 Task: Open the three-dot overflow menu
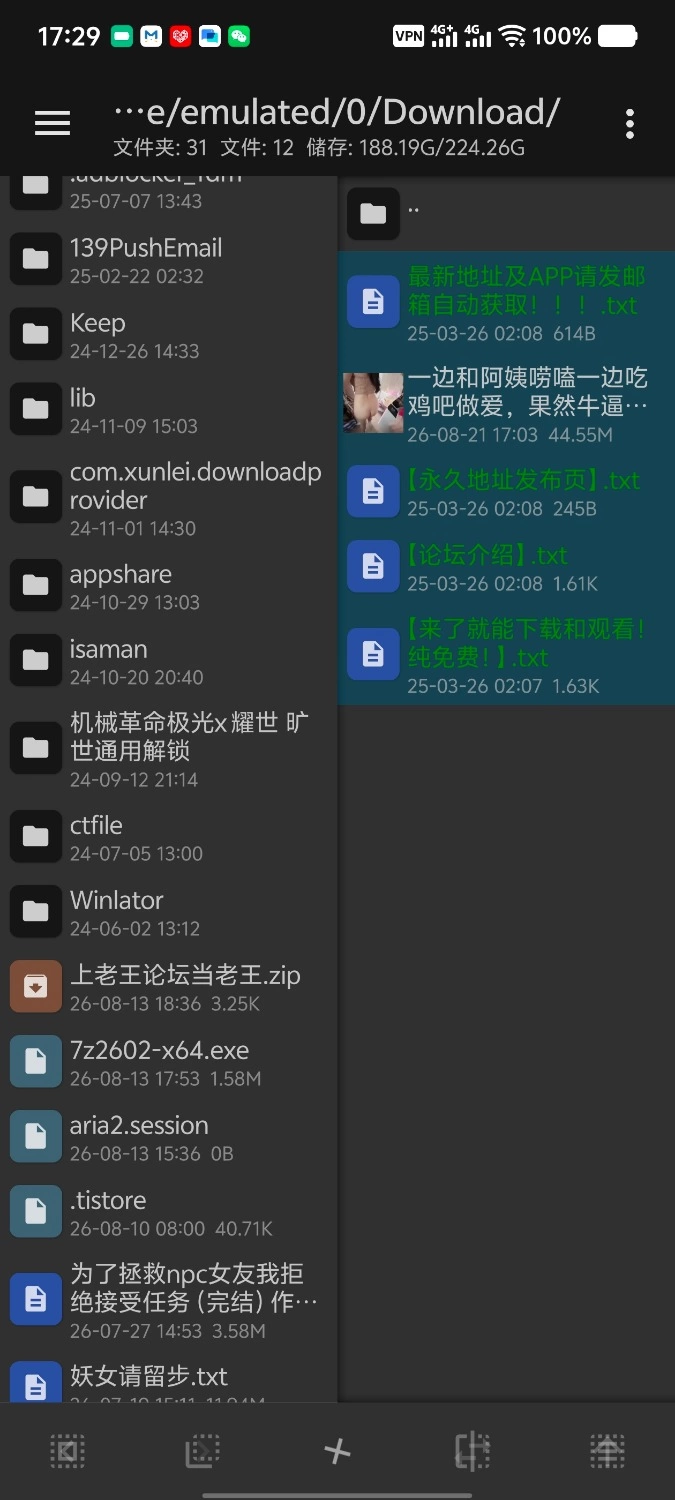coord(629,123)
